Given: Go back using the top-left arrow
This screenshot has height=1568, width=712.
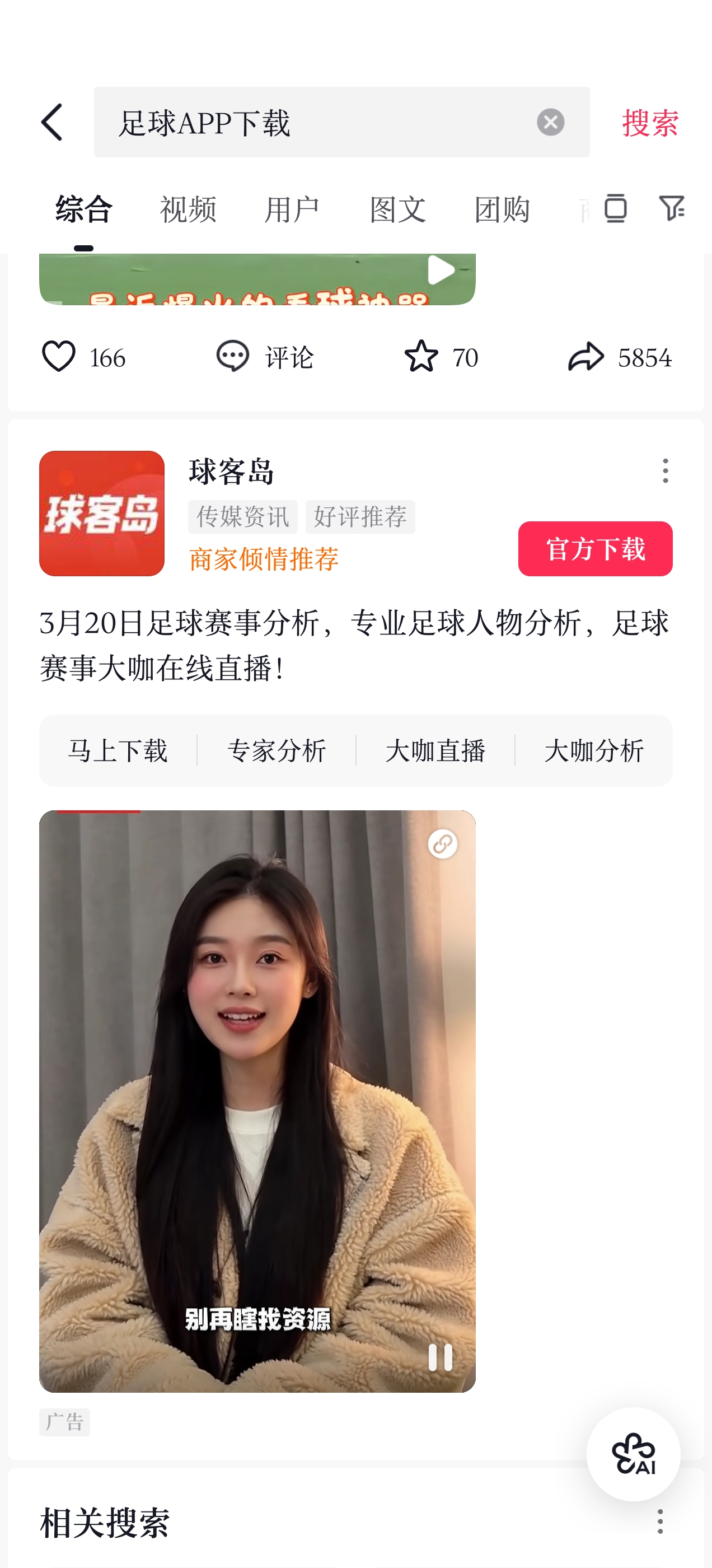Looking at the screenshot, I should pyautogui.click(x=52, y=122).
